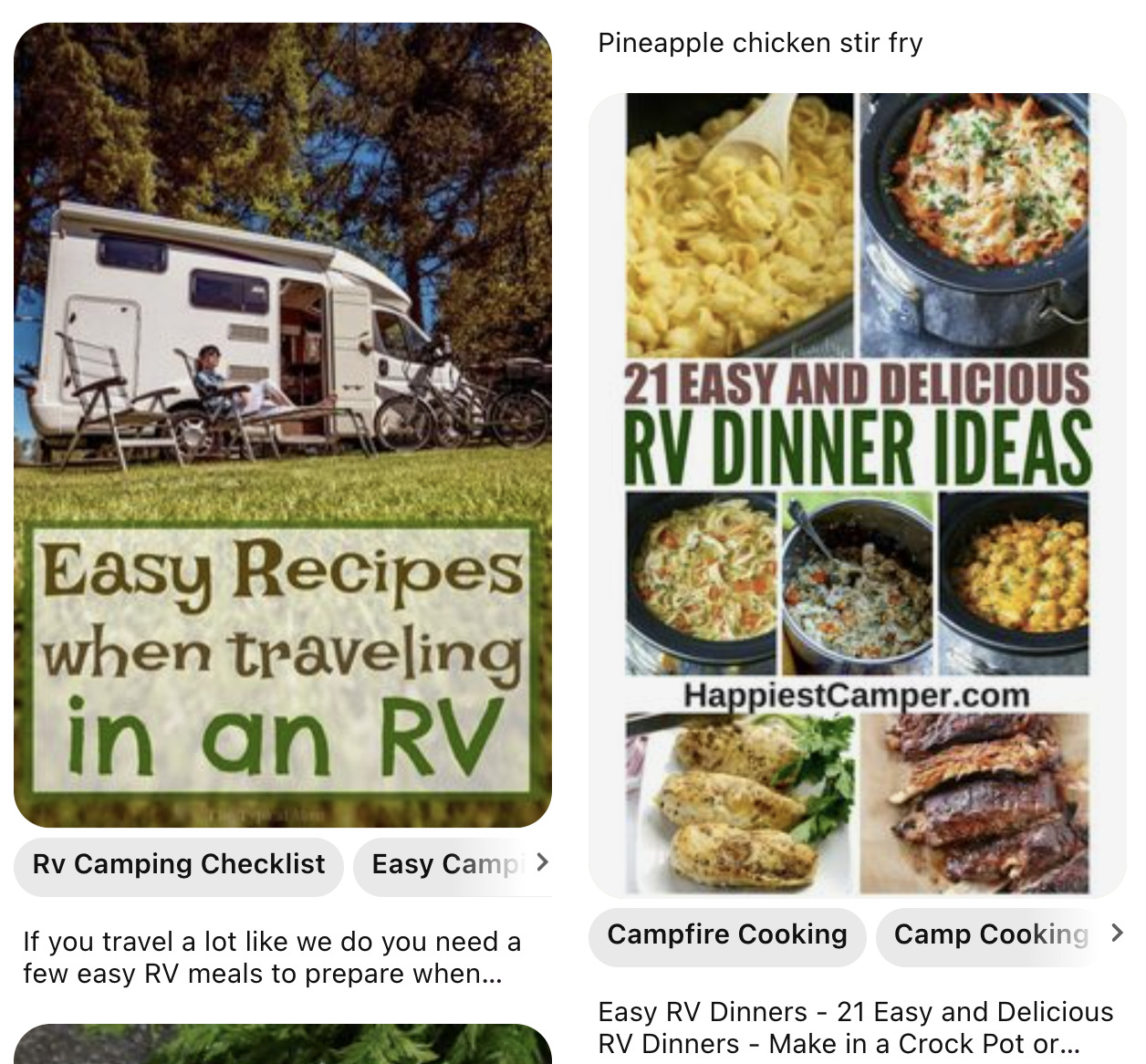Select the Rv Camping Checklist chip

coord(179,864)
